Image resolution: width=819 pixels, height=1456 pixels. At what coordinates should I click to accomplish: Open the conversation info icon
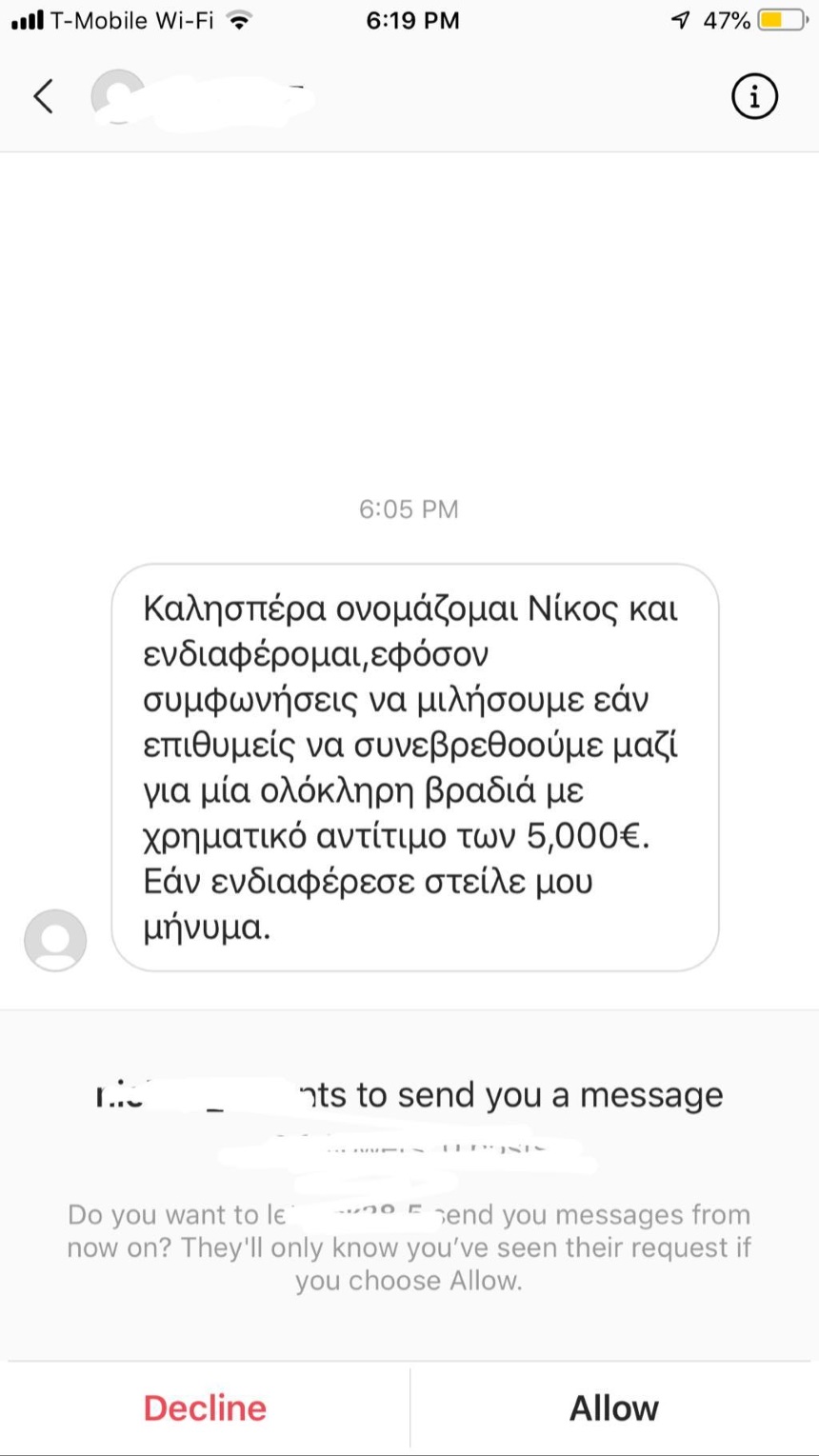754,96
